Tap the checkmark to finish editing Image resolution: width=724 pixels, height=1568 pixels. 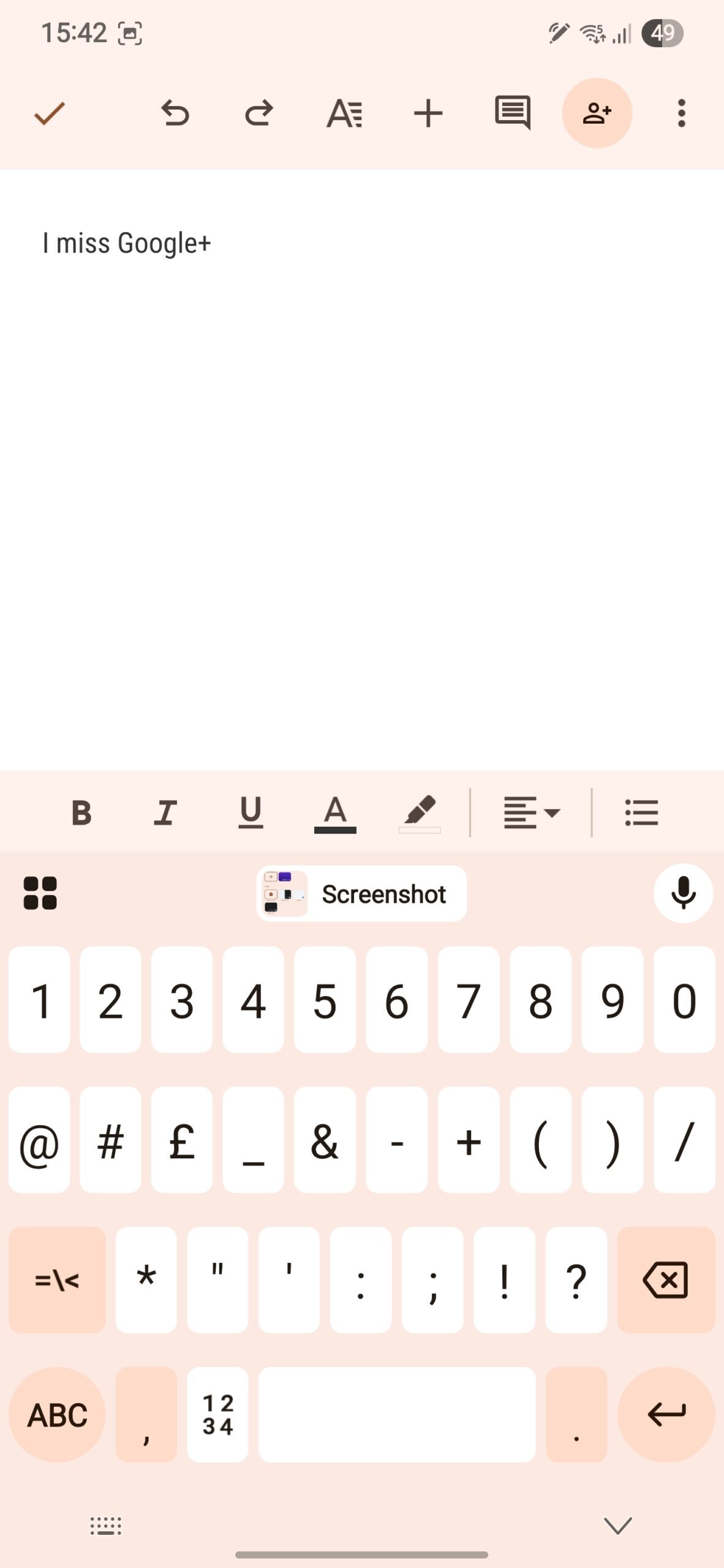click(x=49, y=113)
